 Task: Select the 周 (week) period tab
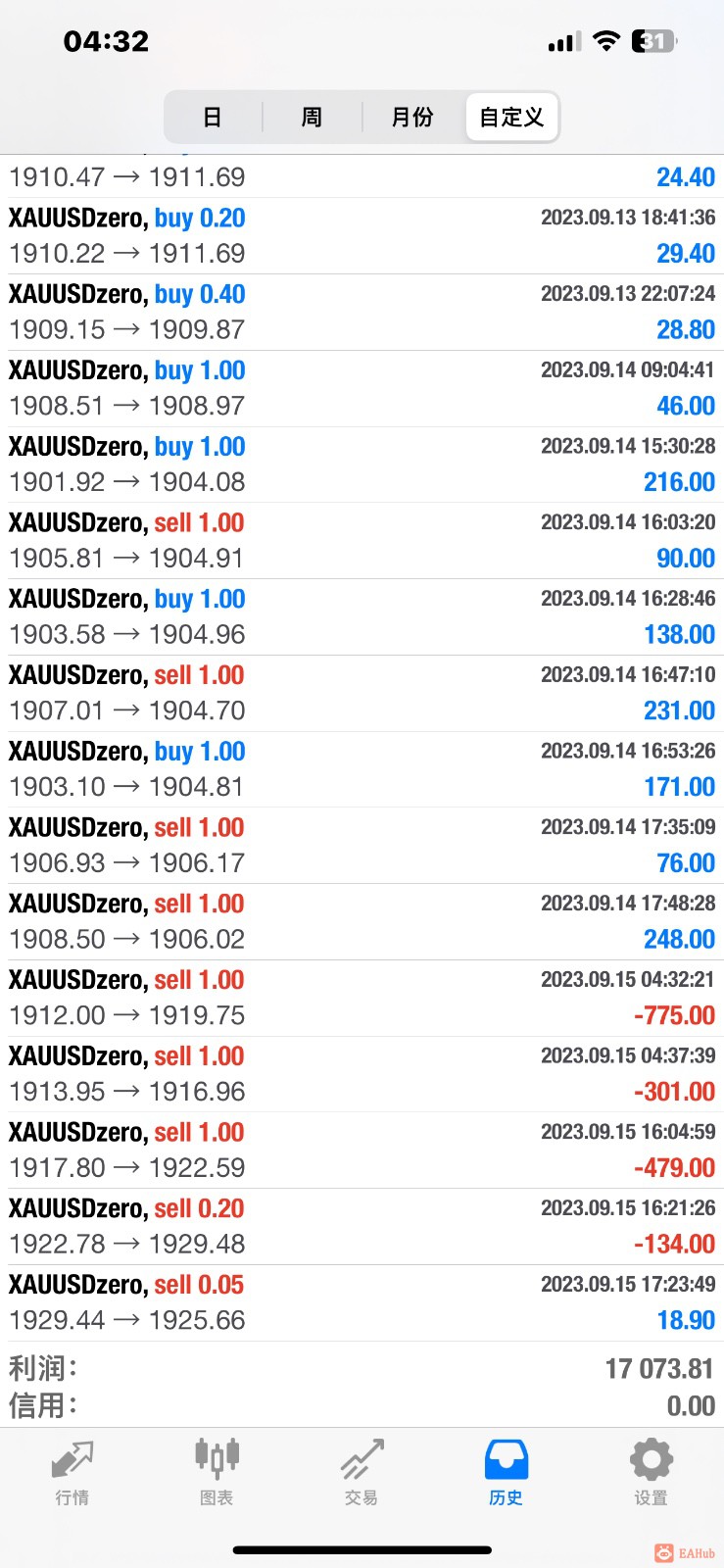click(312, 118)
